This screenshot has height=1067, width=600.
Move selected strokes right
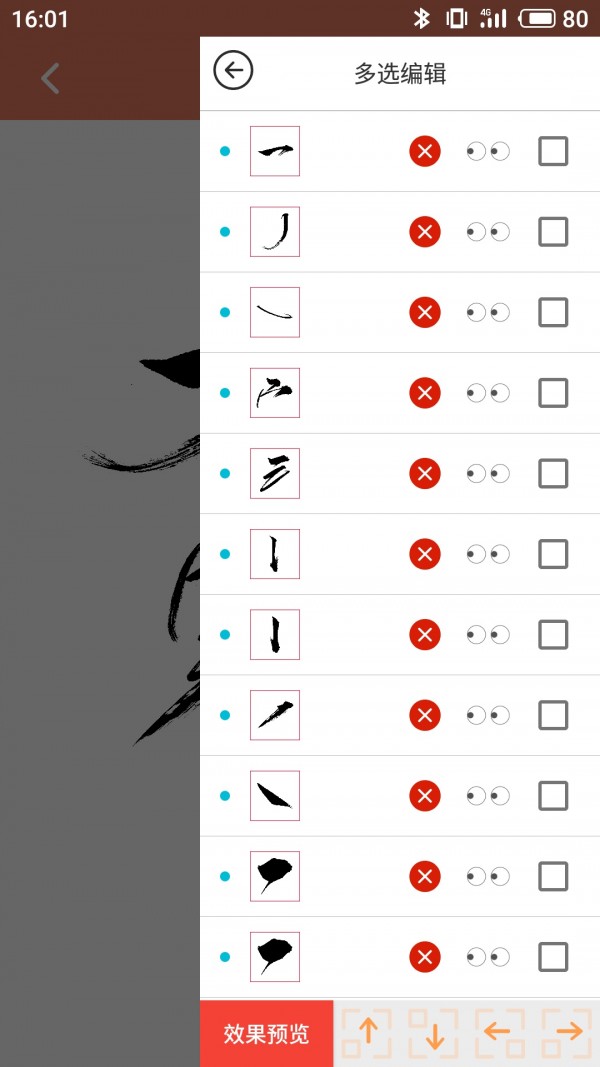(x=567, y=1031)
